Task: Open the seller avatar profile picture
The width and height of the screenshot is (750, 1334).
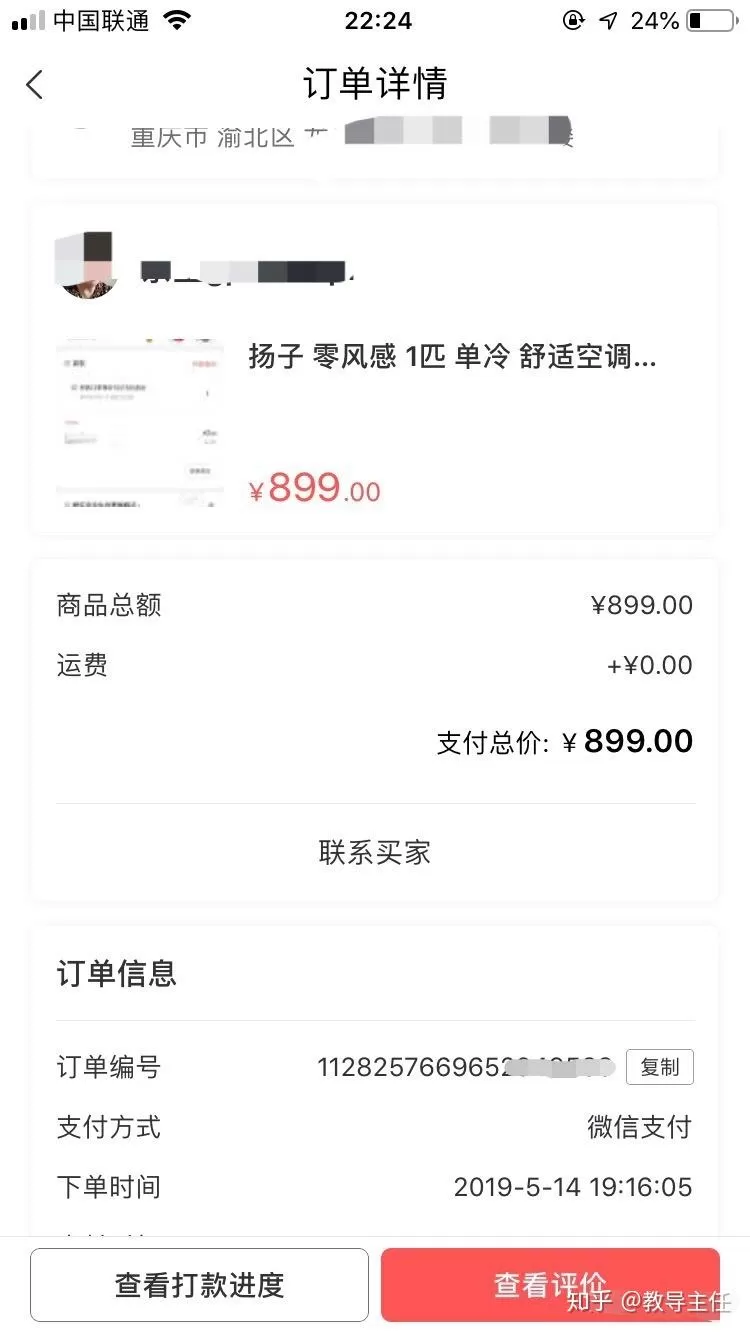Action: click(x=87, y=265)
